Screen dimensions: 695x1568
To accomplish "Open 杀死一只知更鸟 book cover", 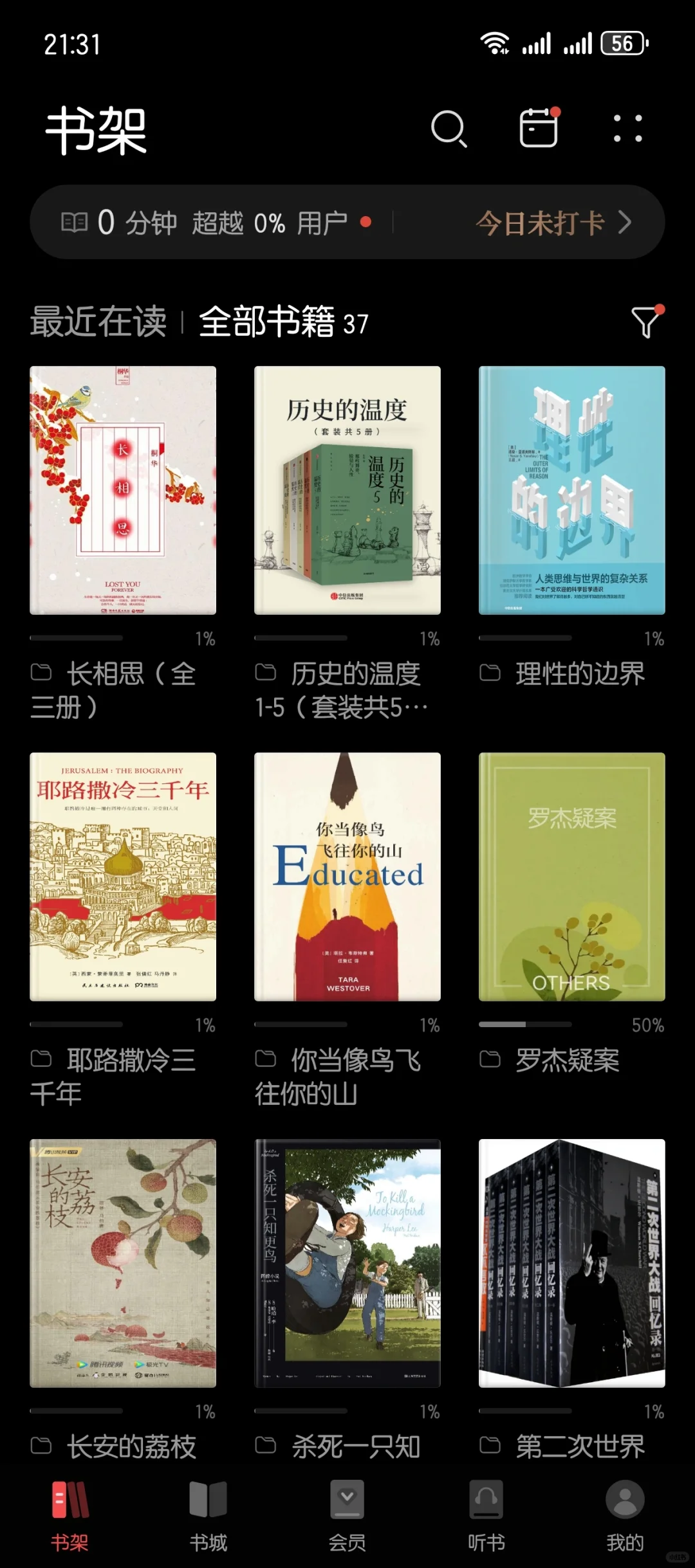I will tap(347, 1263).
